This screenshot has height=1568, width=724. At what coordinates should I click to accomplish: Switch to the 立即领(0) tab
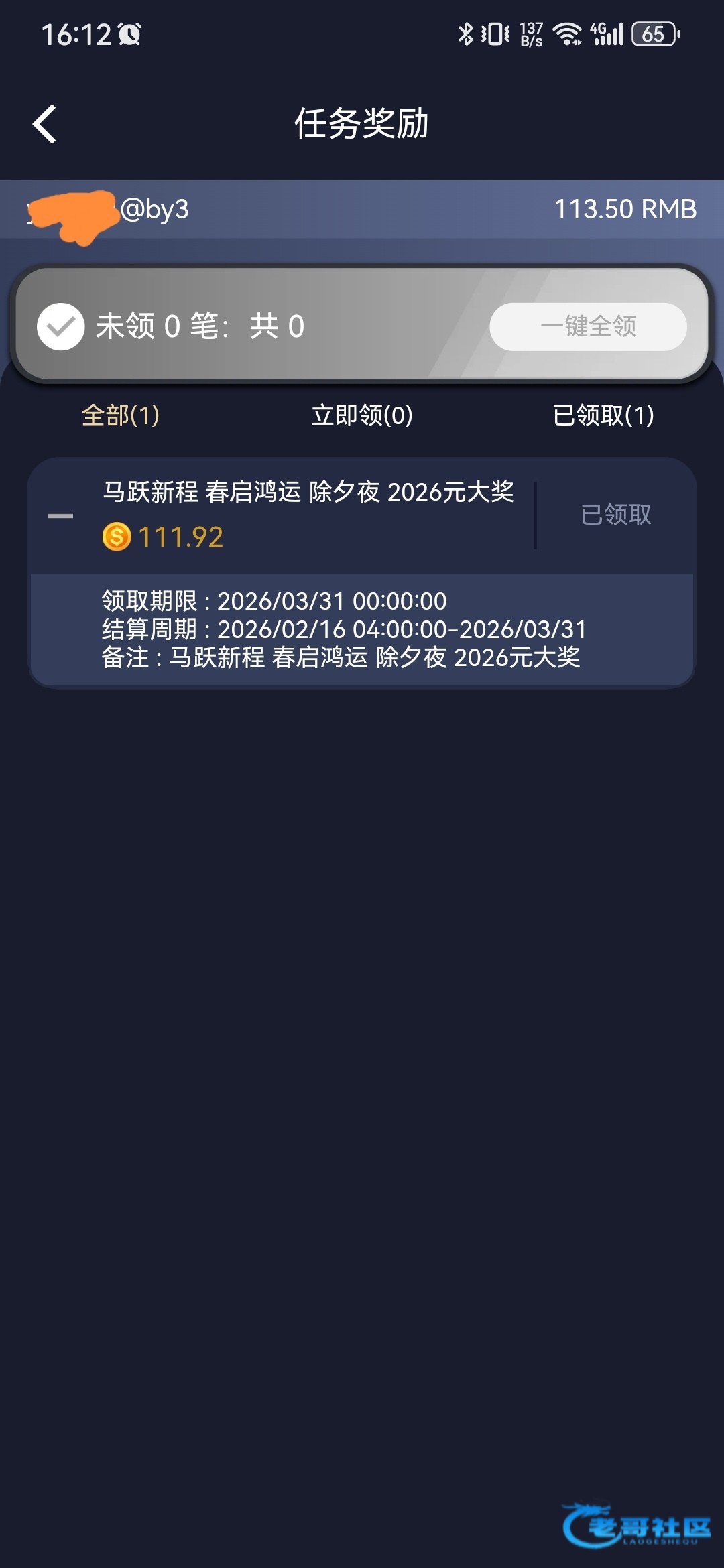tap(362, 415)
